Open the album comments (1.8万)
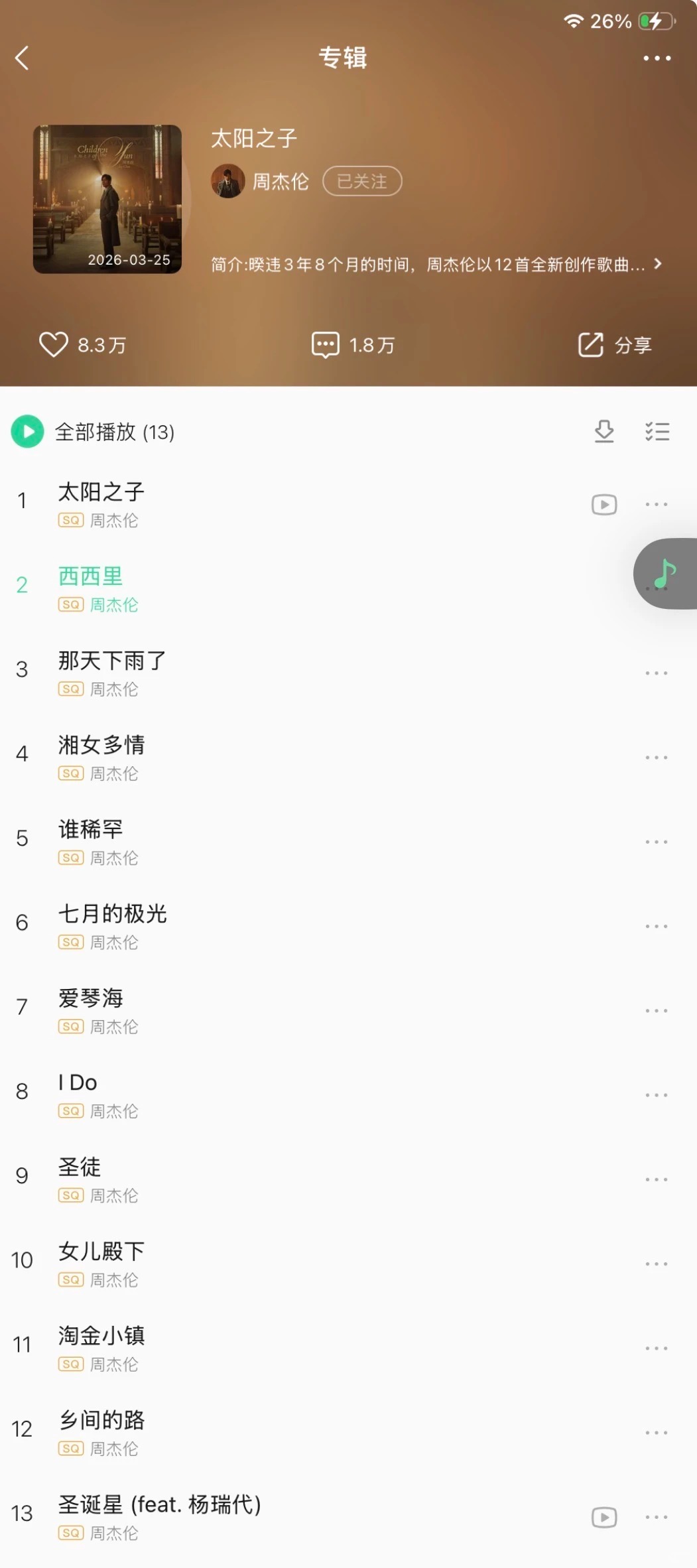Viewport: 697px width, 1568px height. pyautogui.click(x=353, y=345)
